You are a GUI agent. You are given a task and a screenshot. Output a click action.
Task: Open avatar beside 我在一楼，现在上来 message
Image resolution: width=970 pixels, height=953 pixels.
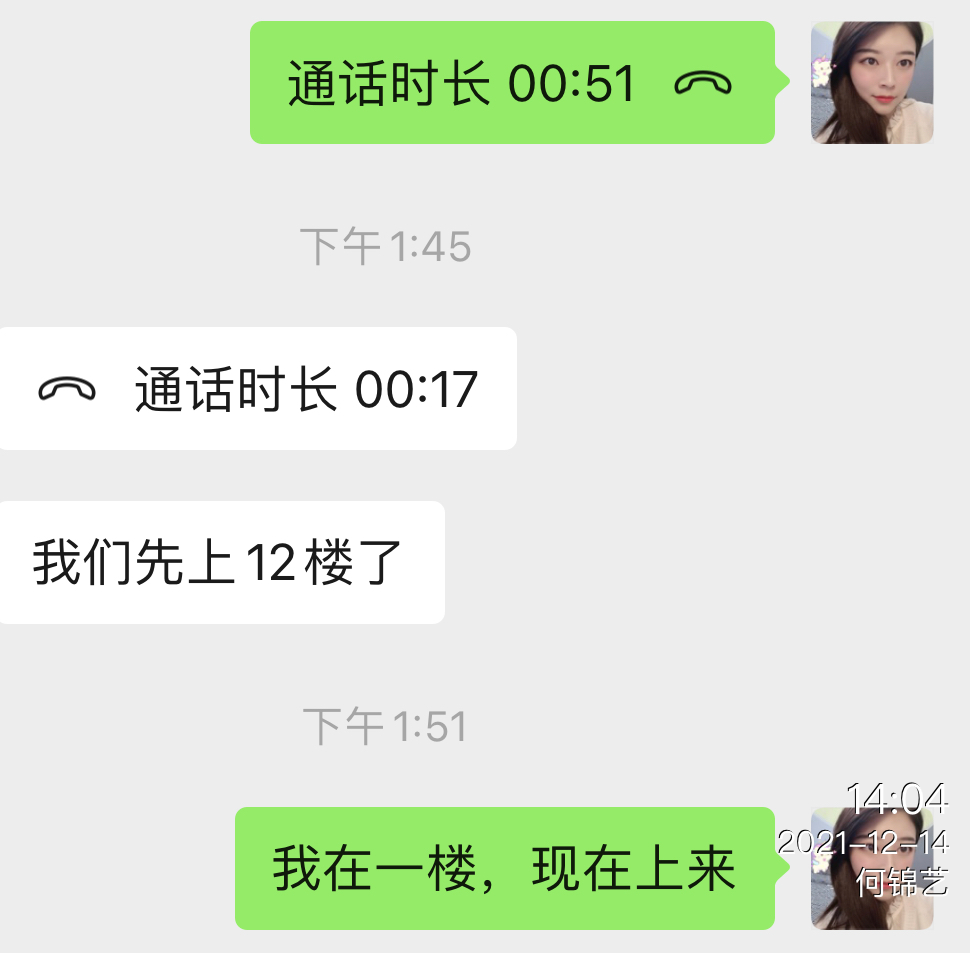pyautogui.click(x=871, y=868)
